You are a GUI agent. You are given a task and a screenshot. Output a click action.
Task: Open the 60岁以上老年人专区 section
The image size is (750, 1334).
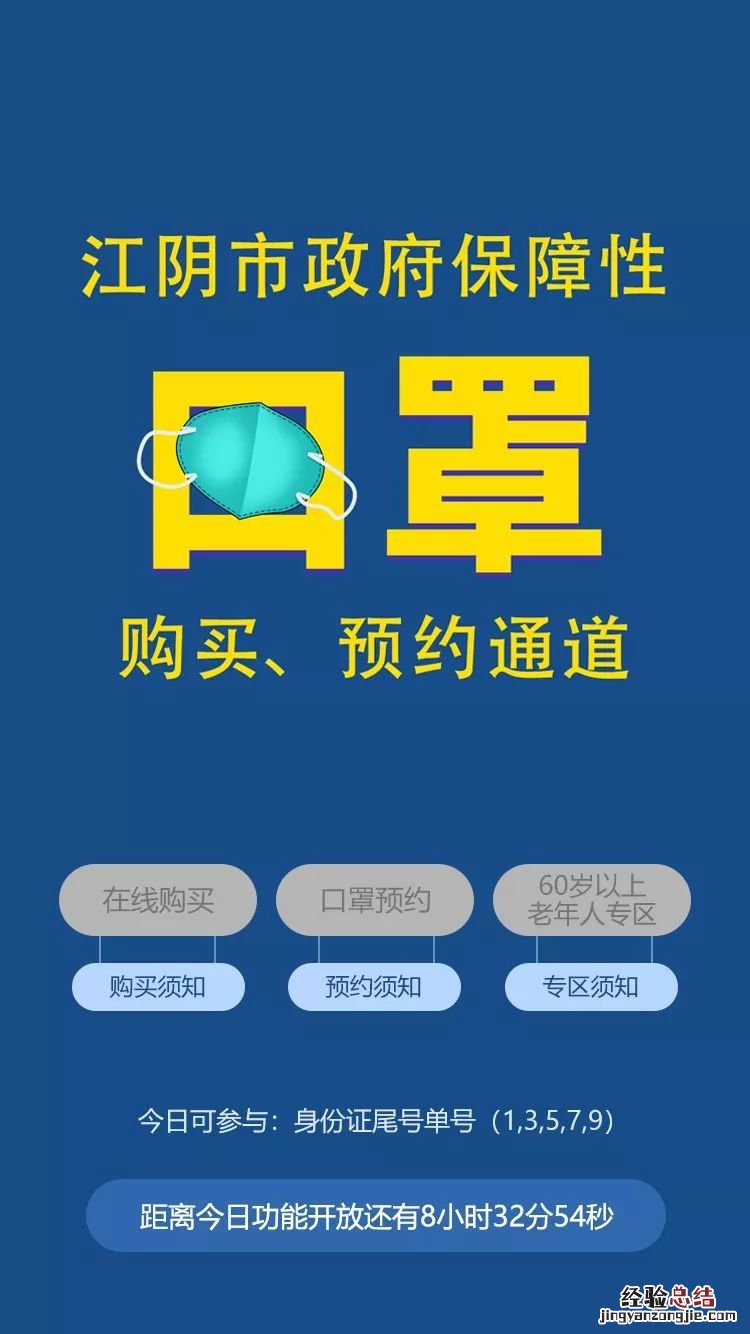(x=591, y=900)
